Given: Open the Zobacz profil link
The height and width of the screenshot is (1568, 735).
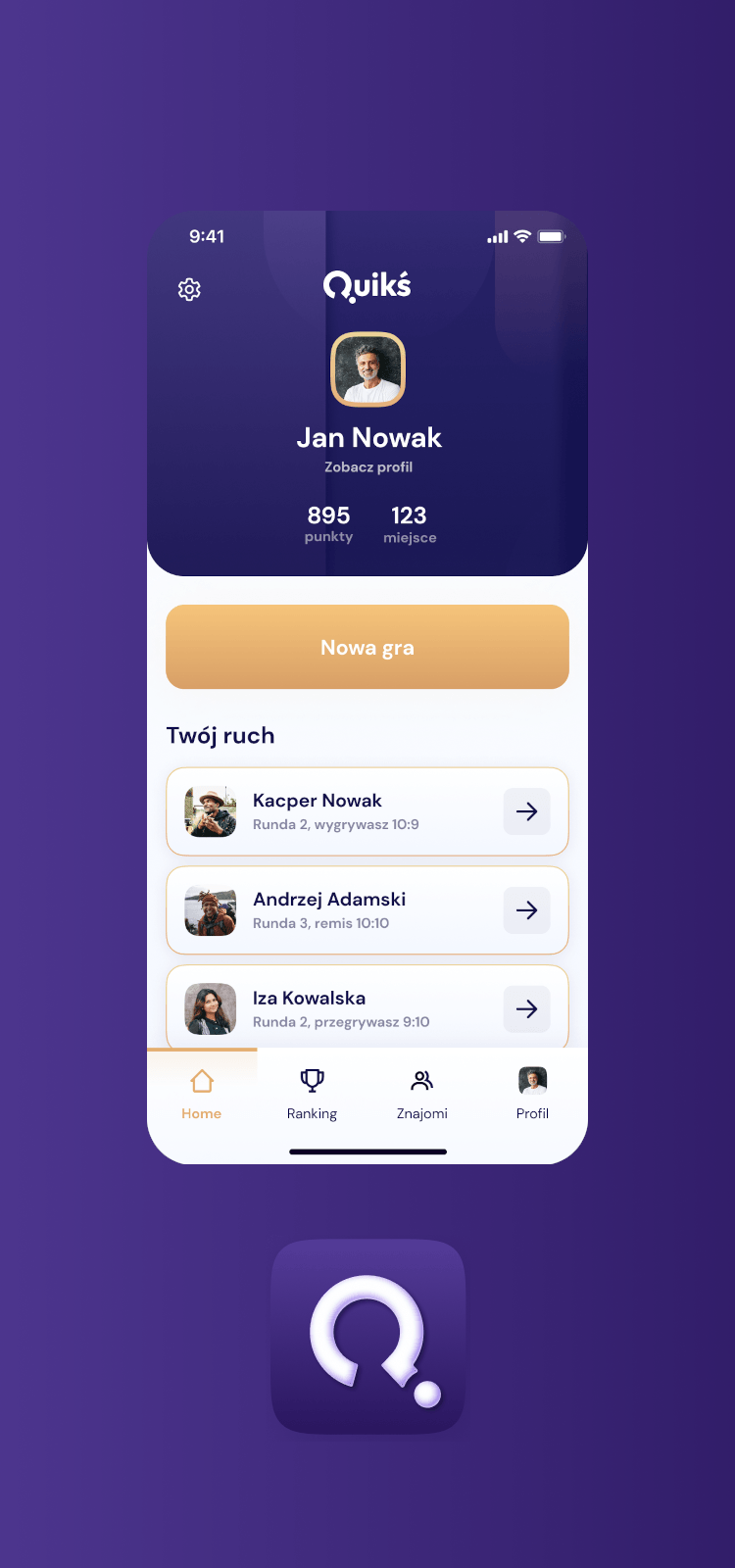Looking at the screenshot, I should pos(367,467).
